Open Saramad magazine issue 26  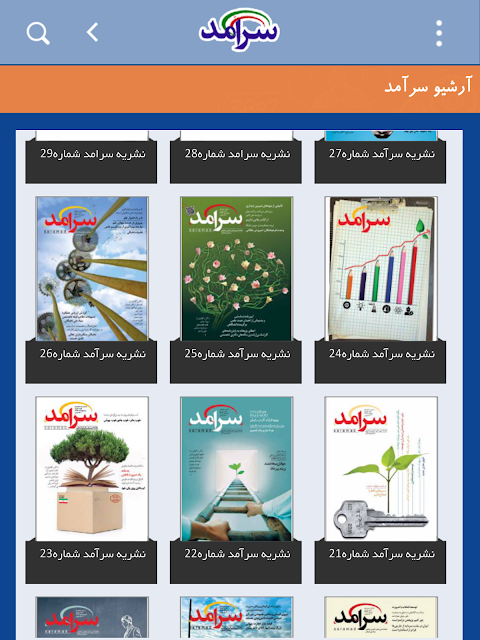(x=91, y=290)
